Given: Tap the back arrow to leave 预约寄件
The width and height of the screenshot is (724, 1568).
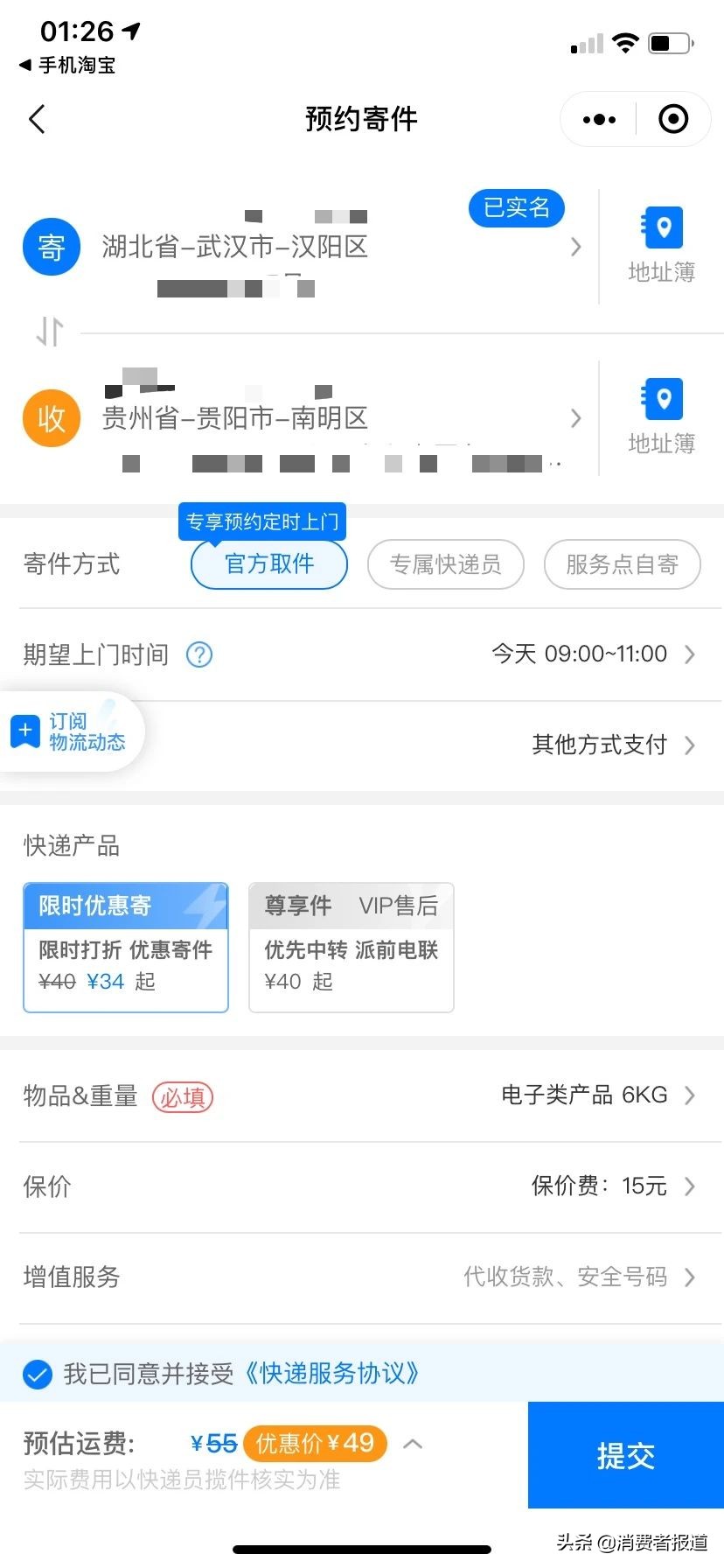Looking at the screenshot, I should (37, 119).
